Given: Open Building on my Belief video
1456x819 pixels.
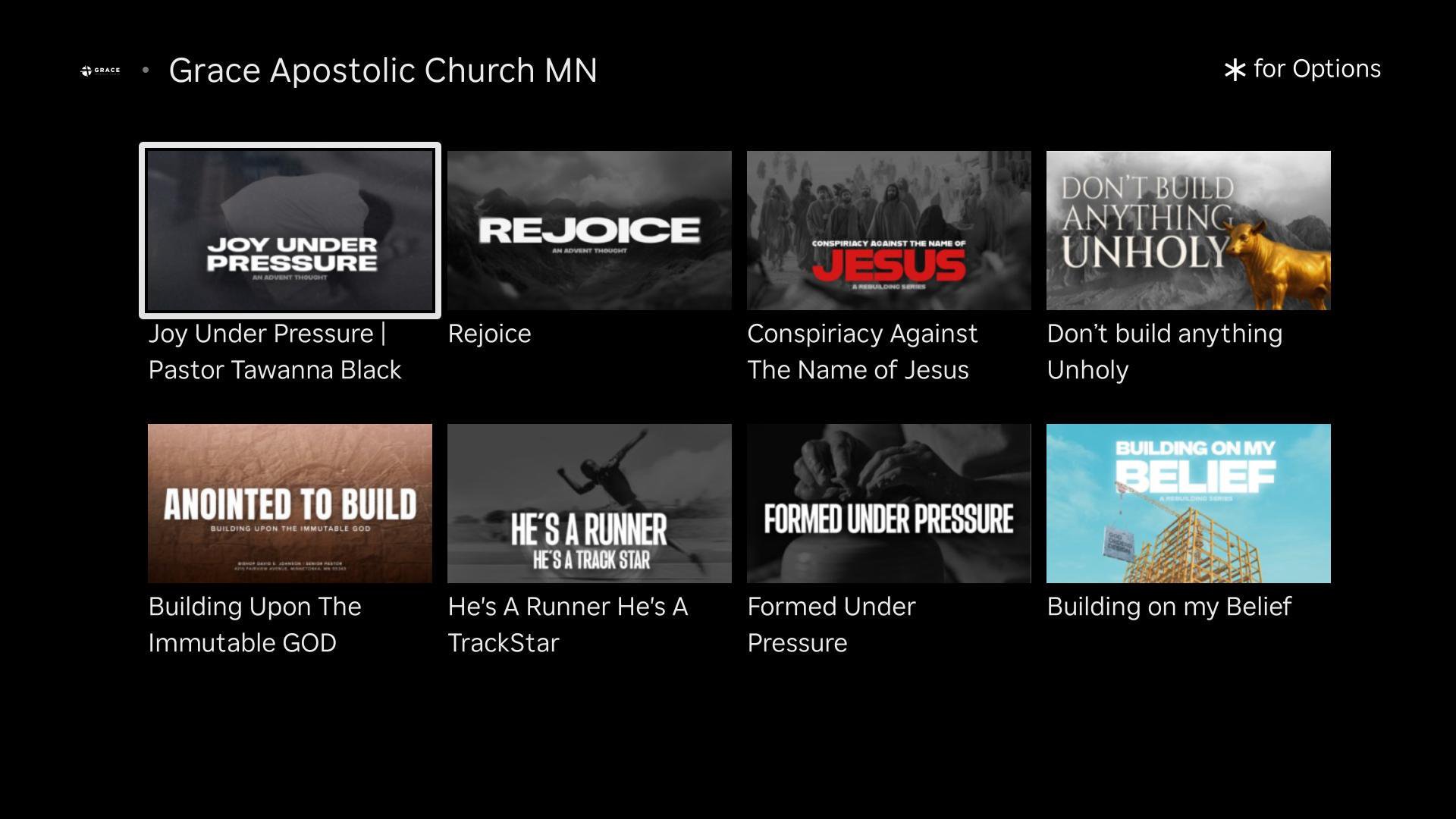Looking at the screenshot, I should tap(1188, 504).
